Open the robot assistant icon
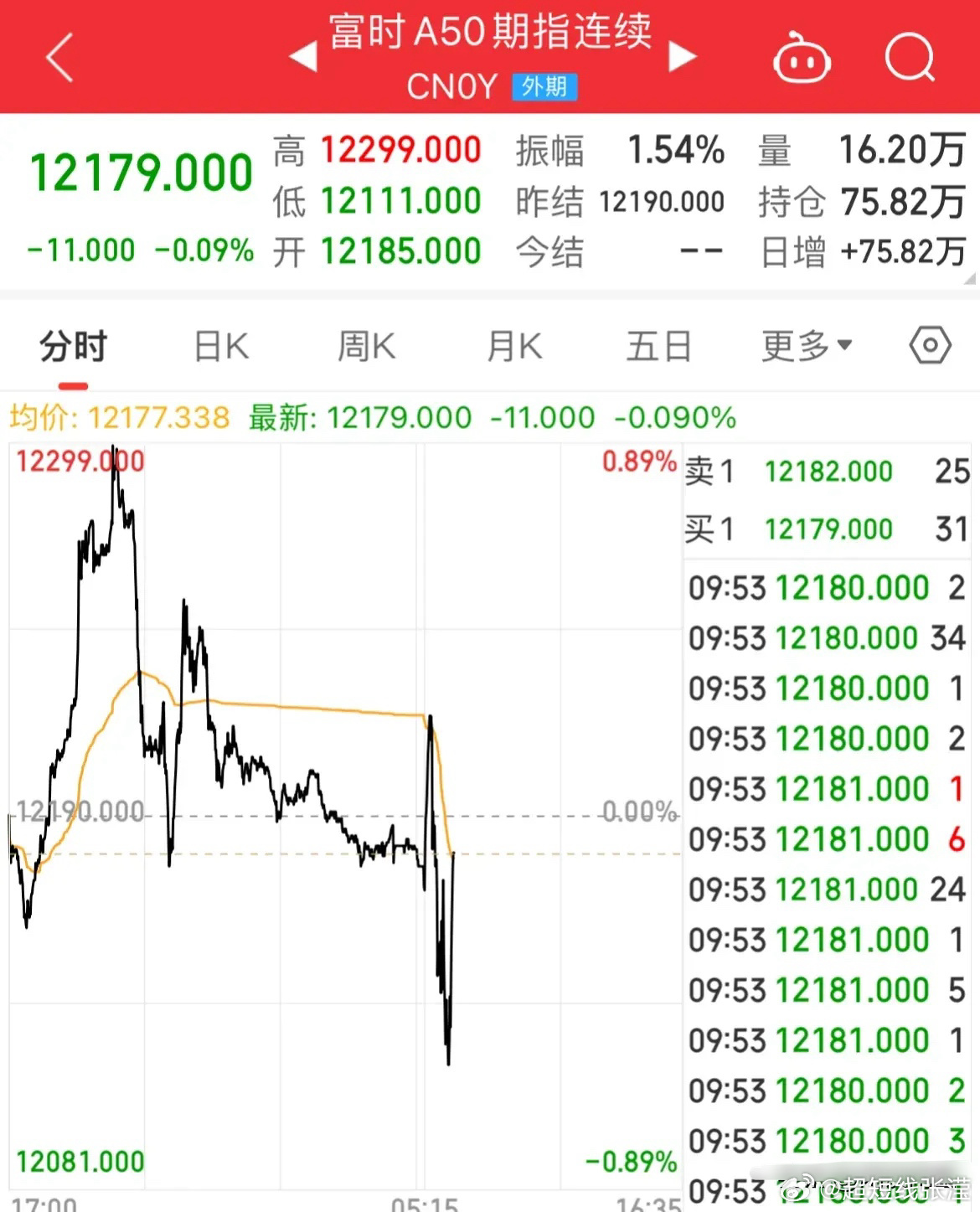The width and height of the screenshot is (980, 1212). tap(801, 59)
